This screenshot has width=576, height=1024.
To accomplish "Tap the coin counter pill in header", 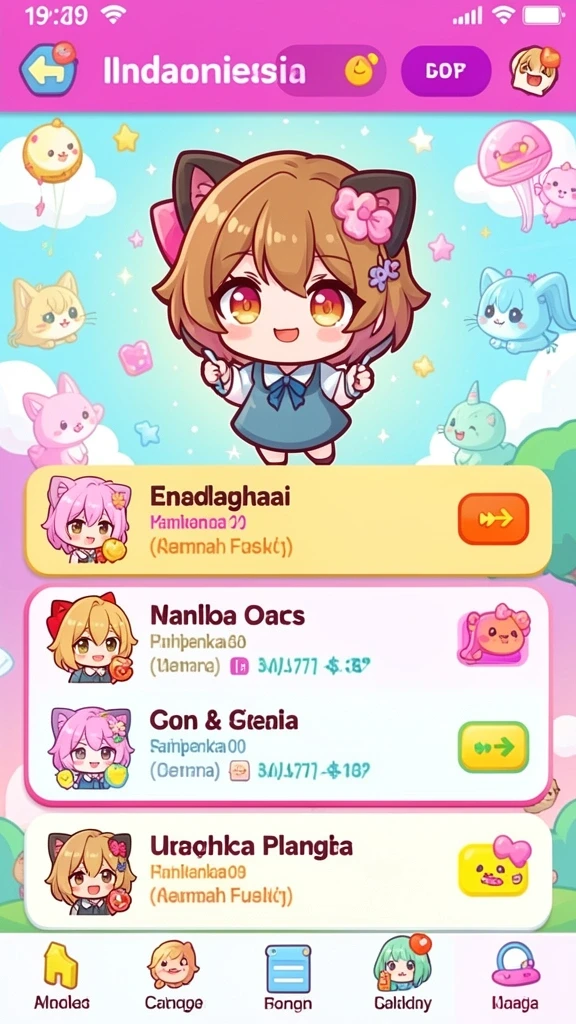I will point(330,71).
